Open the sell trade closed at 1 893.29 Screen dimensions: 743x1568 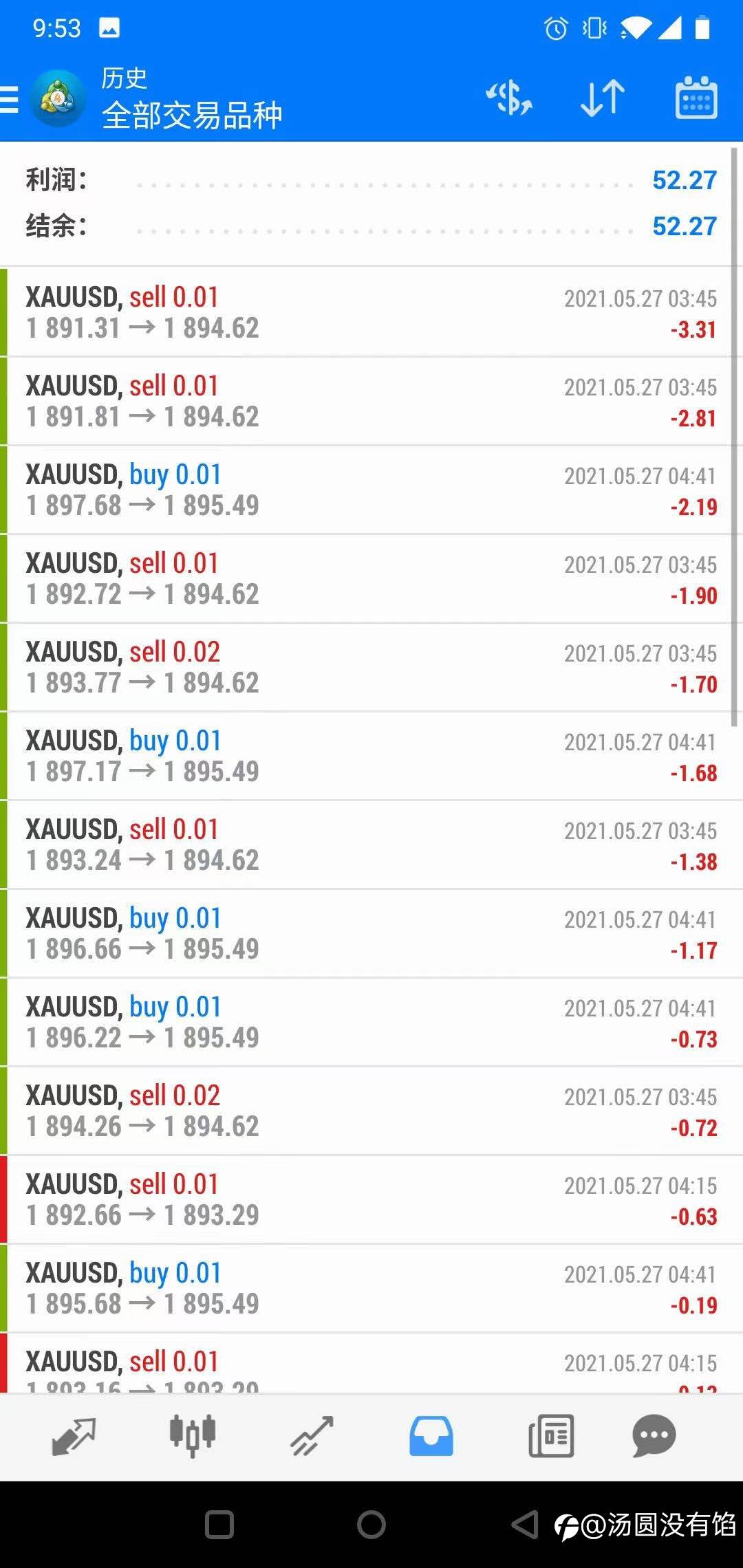pyautogui.click(x=371, y=1200)
